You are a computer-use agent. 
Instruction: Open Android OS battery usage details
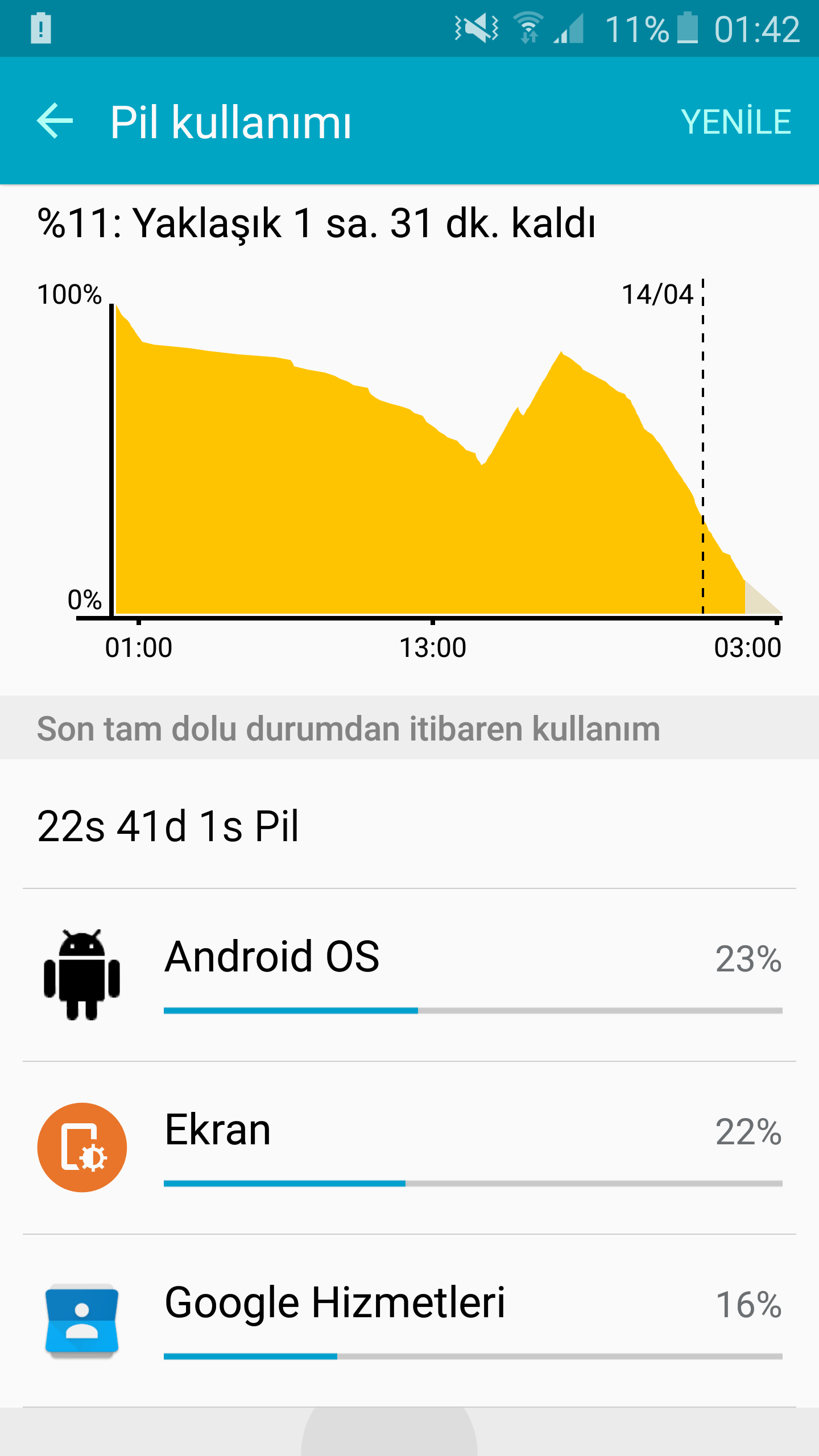[409, 975]
